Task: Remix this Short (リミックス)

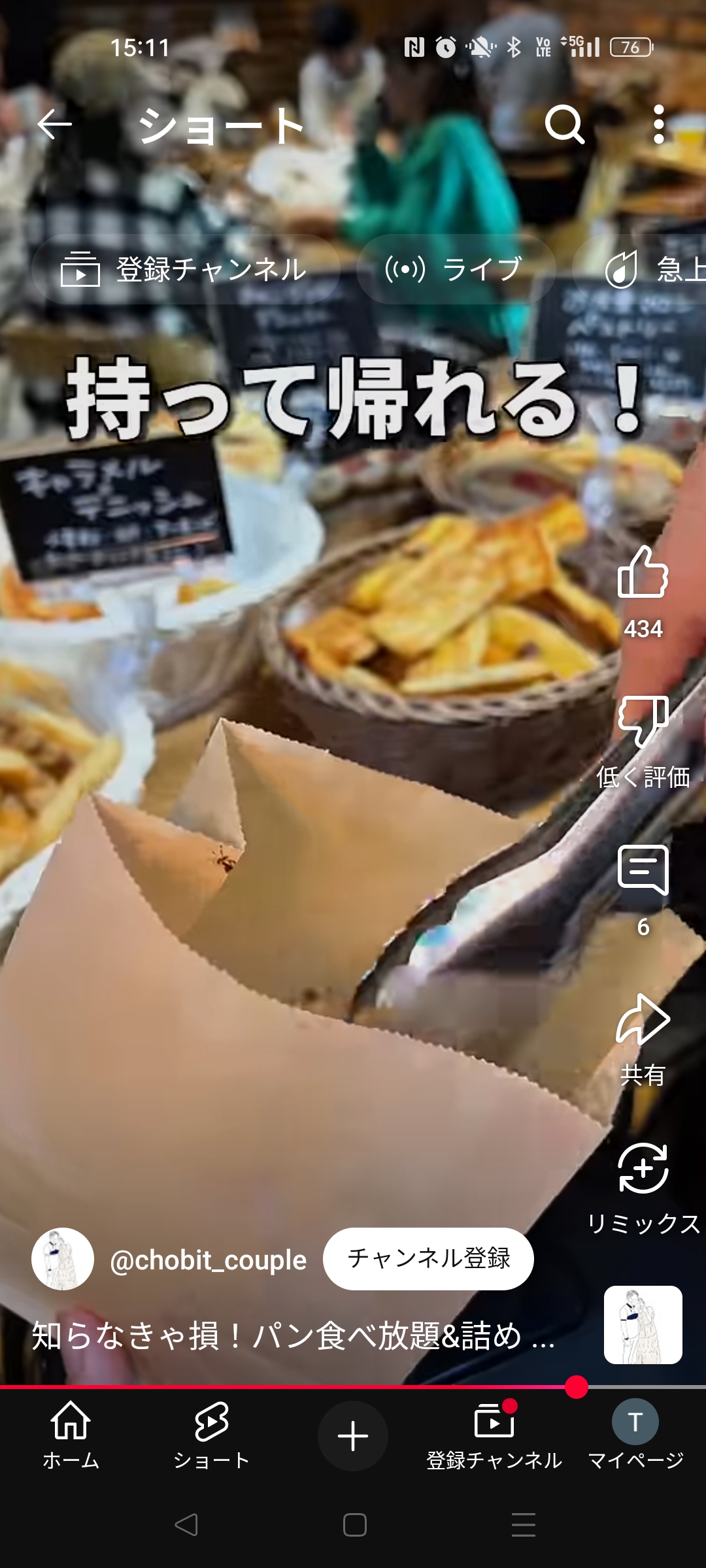Action: coord(643,1168)
